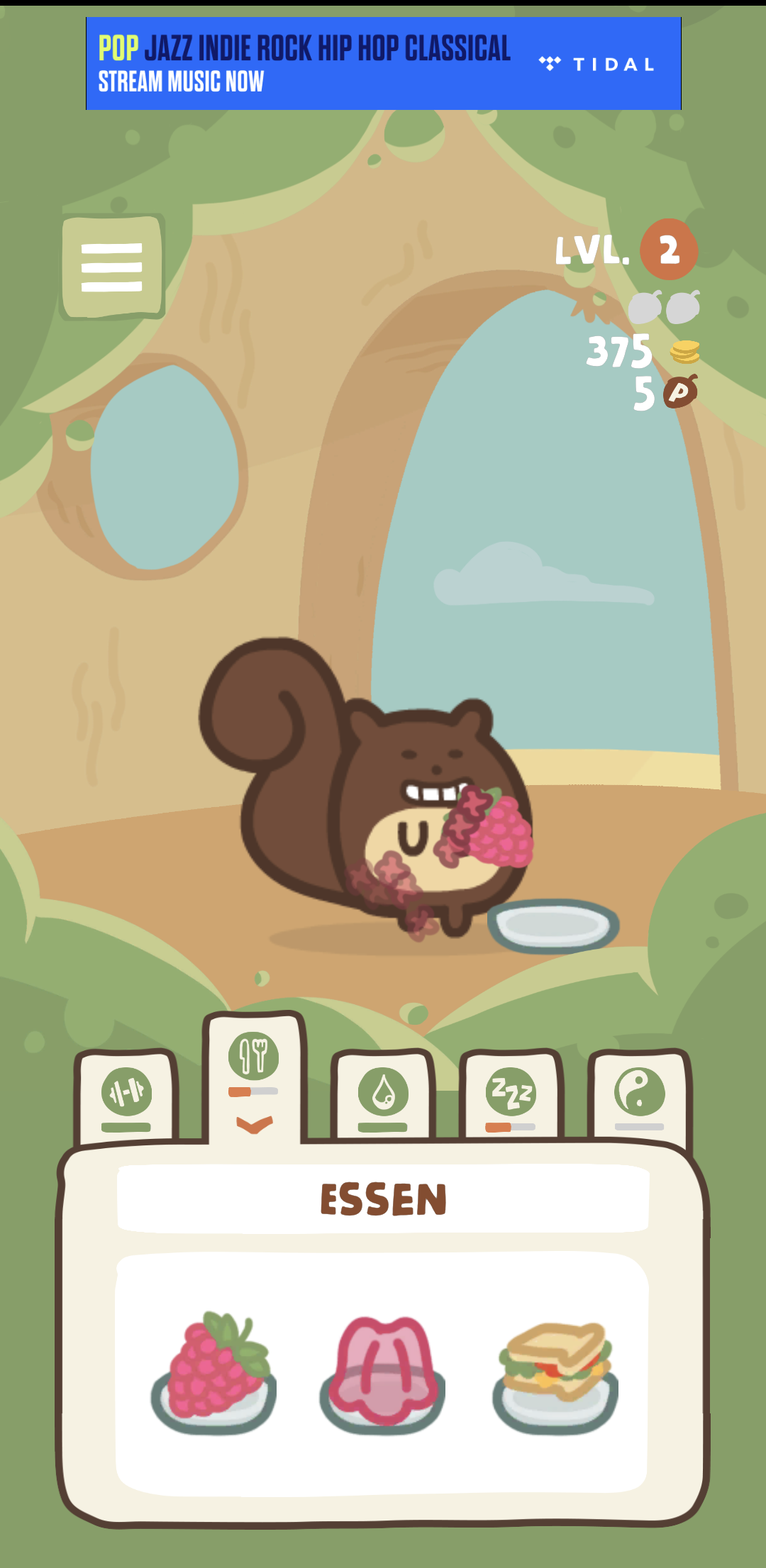766x1568 pixels.
Task: Open the TIDAL stream music ad
Action: coord(383,64)
